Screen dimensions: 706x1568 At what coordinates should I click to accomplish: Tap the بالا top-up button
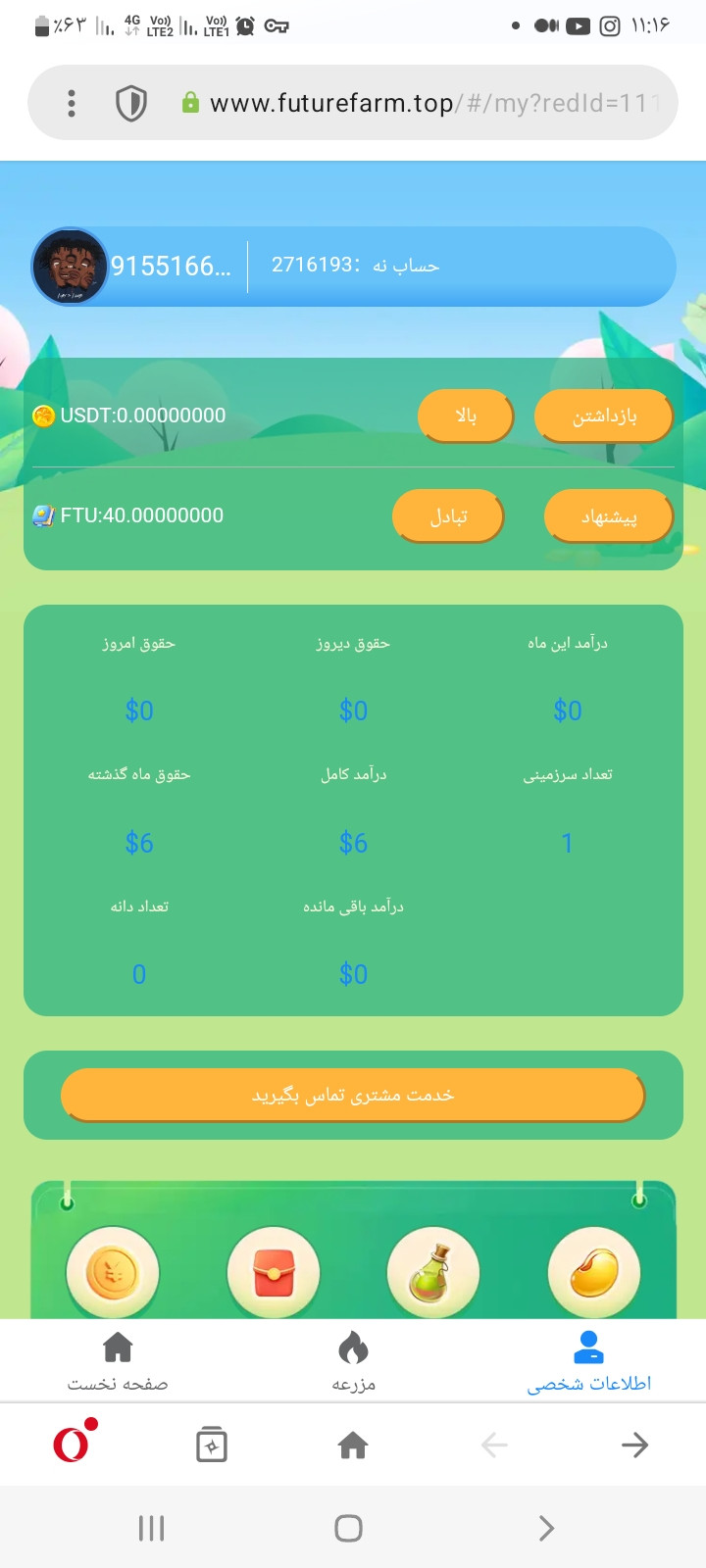(x=466, y=416)
